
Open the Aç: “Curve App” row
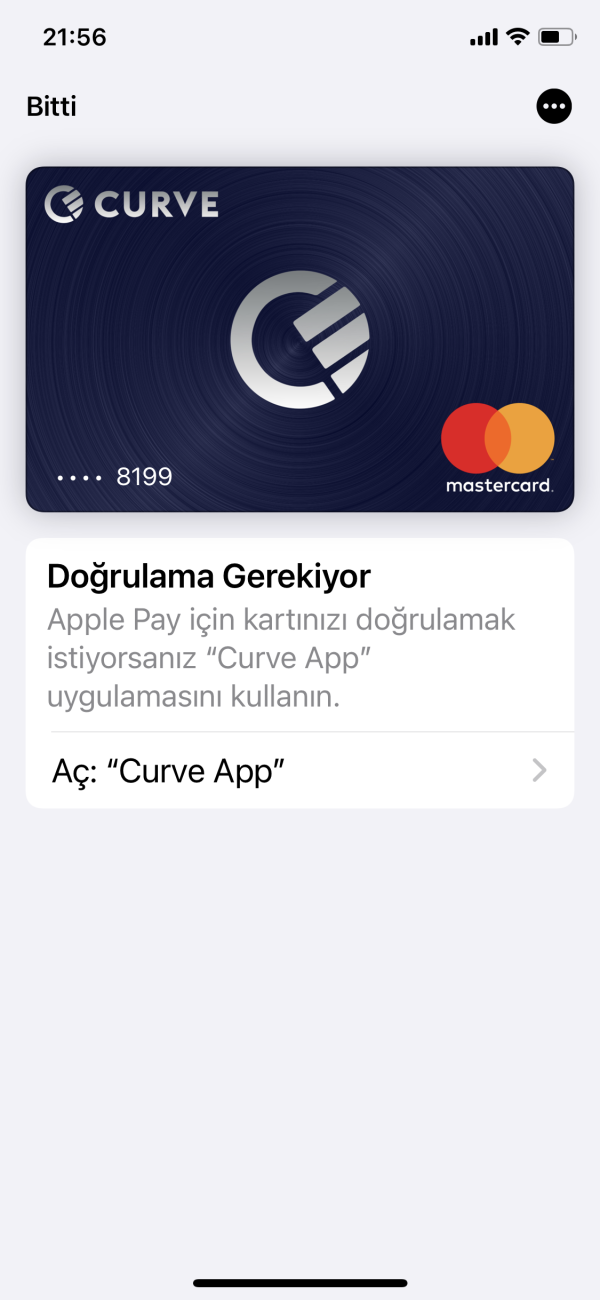tap(300, 770)
